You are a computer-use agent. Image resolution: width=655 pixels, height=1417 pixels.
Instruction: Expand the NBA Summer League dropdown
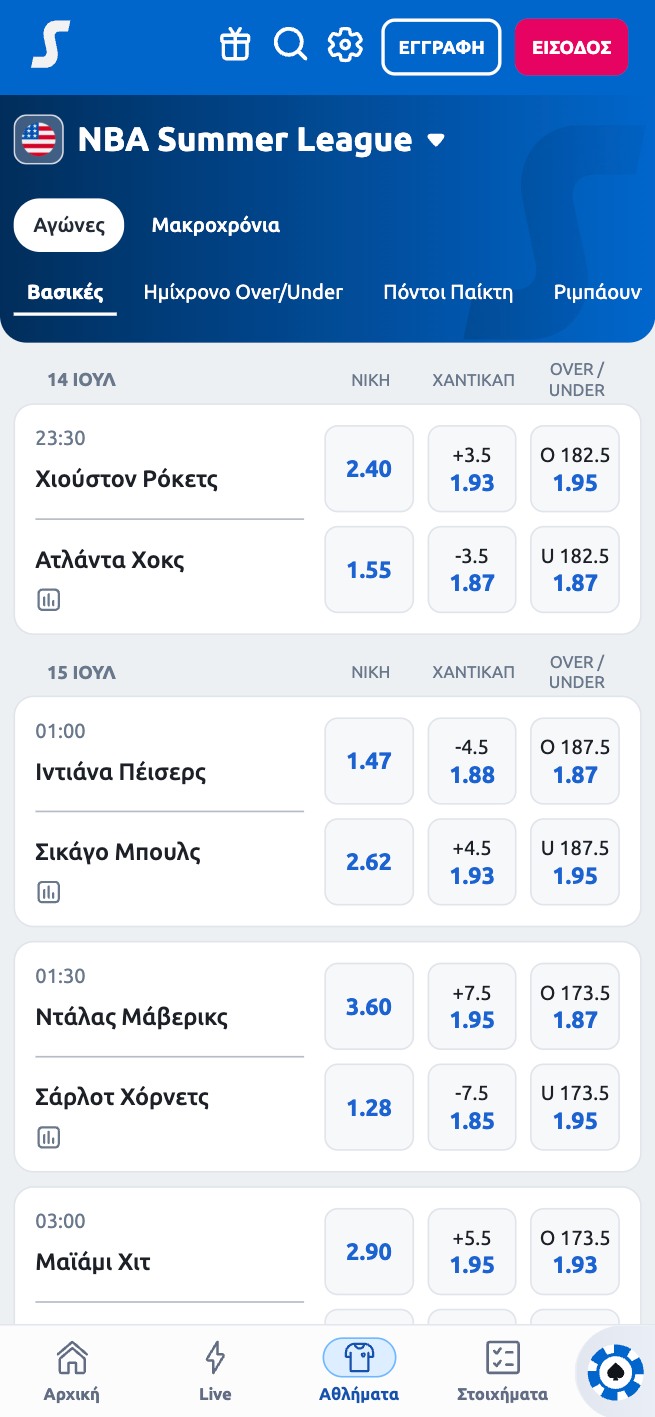[x=436, y=140]
